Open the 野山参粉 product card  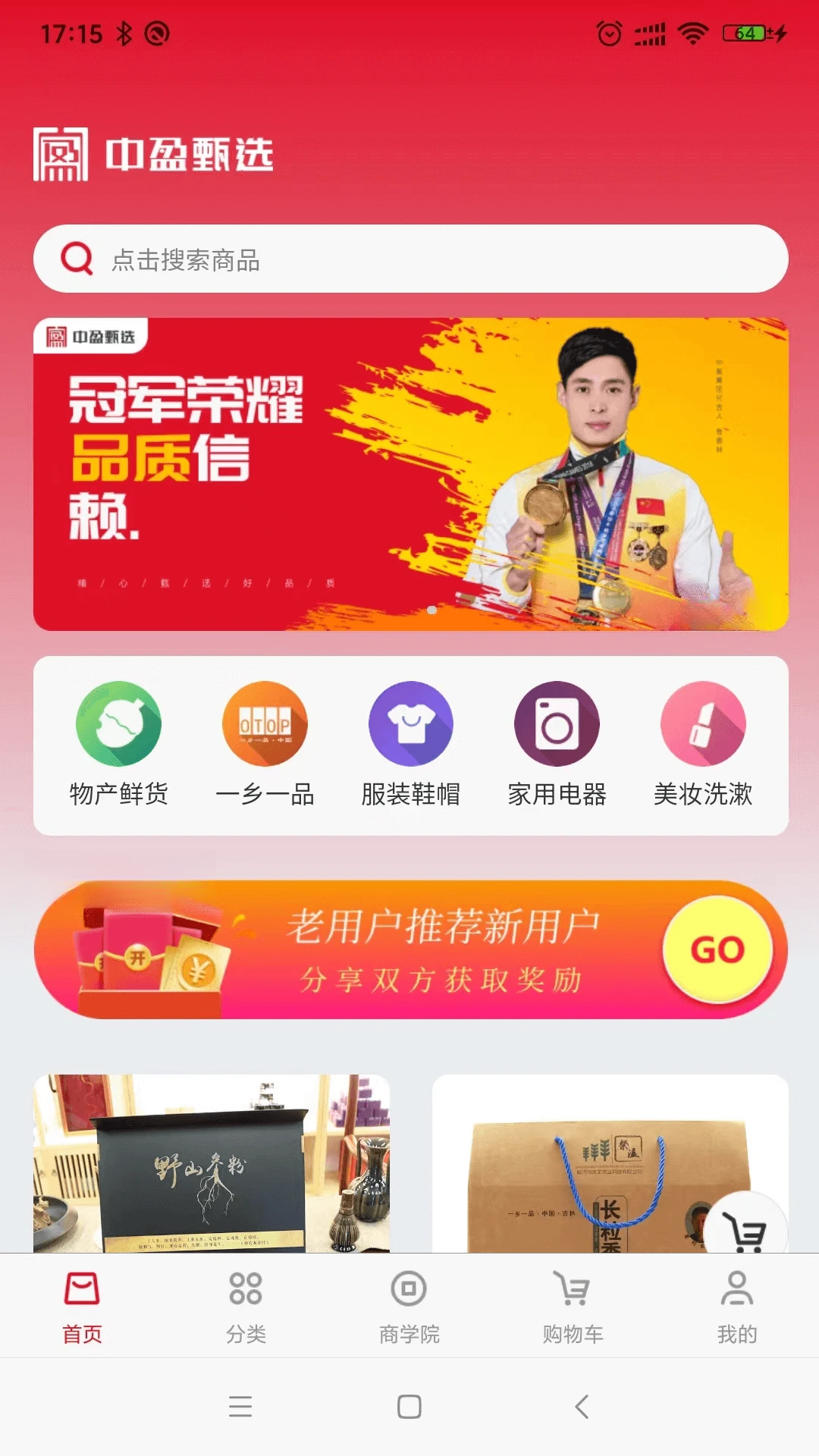point(212,1163)
